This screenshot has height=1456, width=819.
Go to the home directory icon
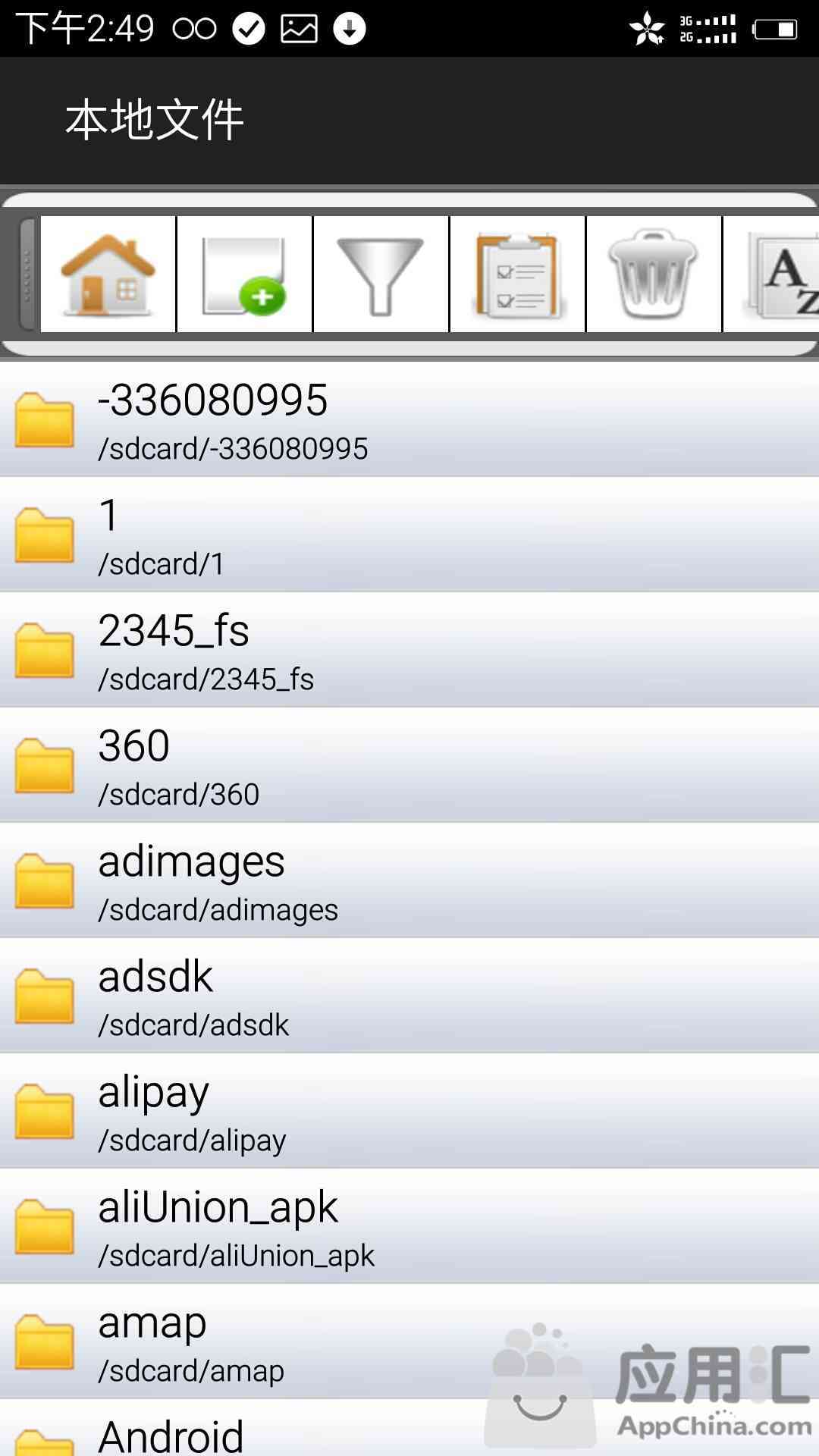(x=108, y=274)
